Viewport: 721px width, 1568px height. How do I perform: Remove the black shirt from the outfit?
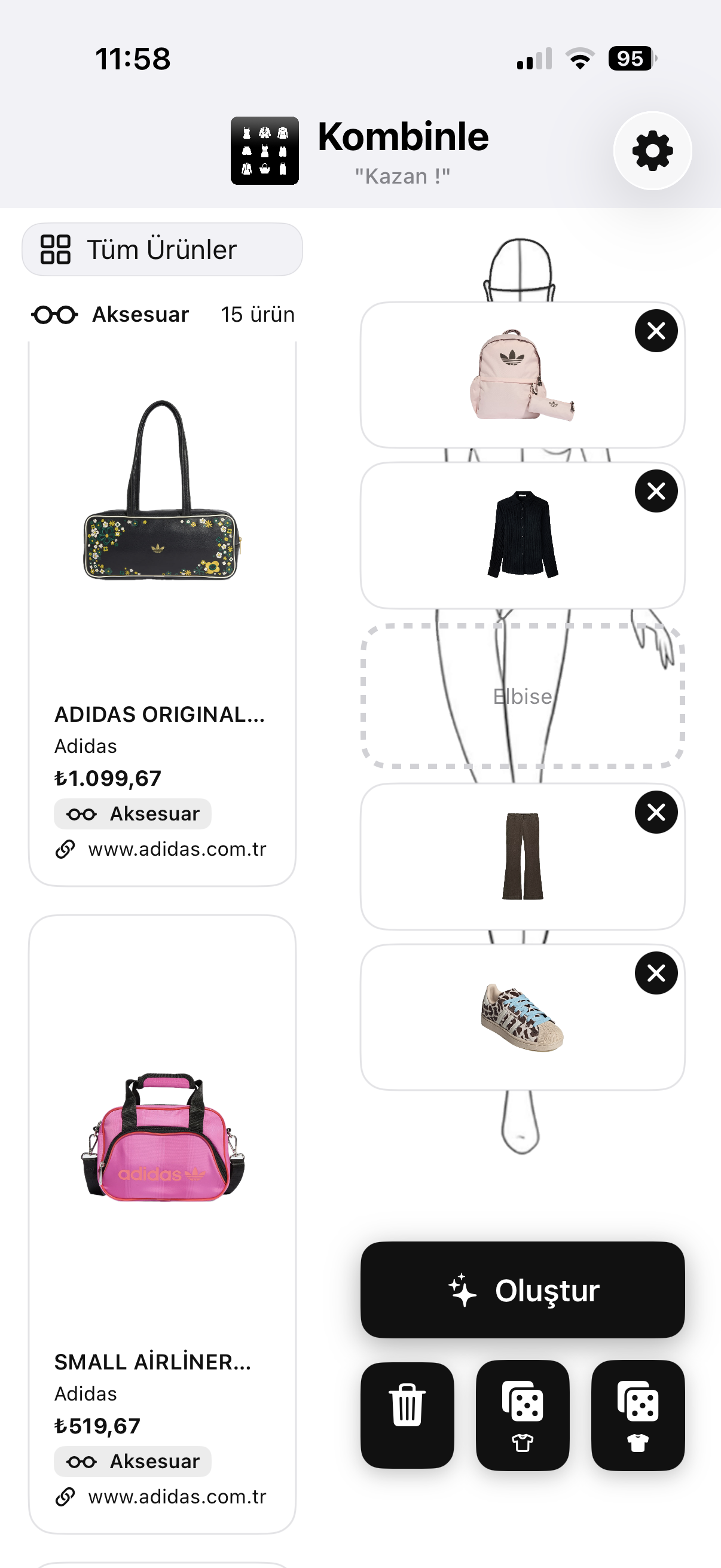[655, 491]
